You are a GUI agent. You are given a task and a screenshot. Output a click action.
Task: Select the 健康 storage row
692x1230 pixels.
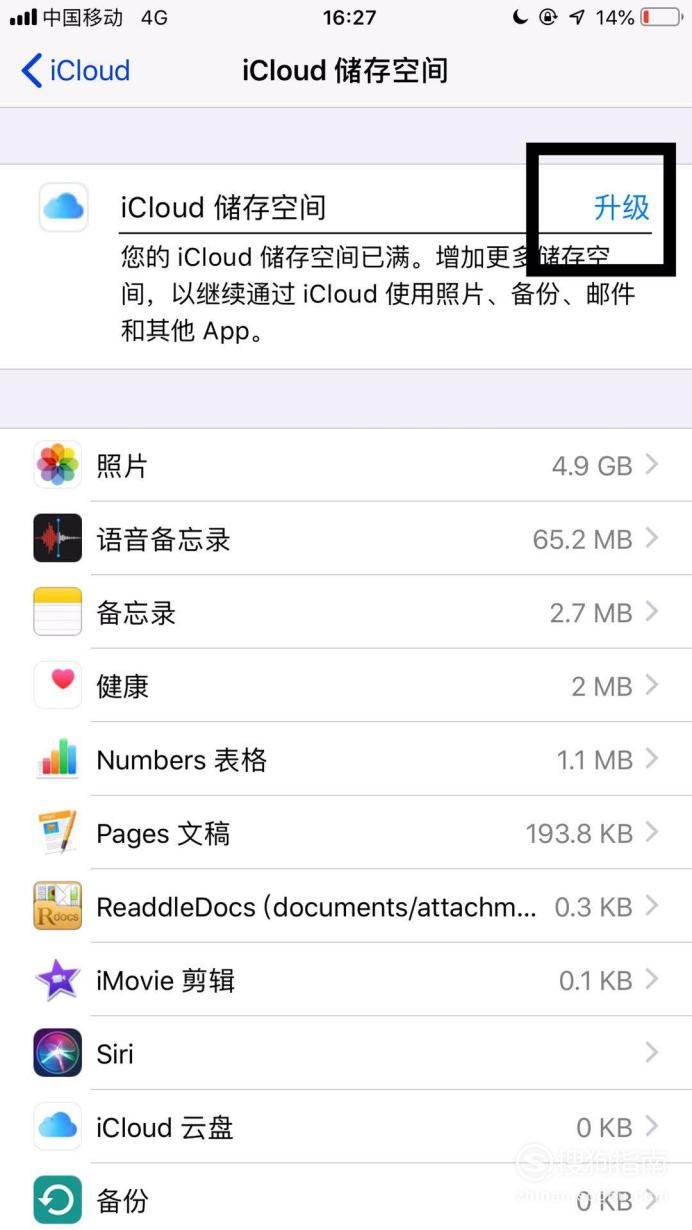(x=346, y=686)
